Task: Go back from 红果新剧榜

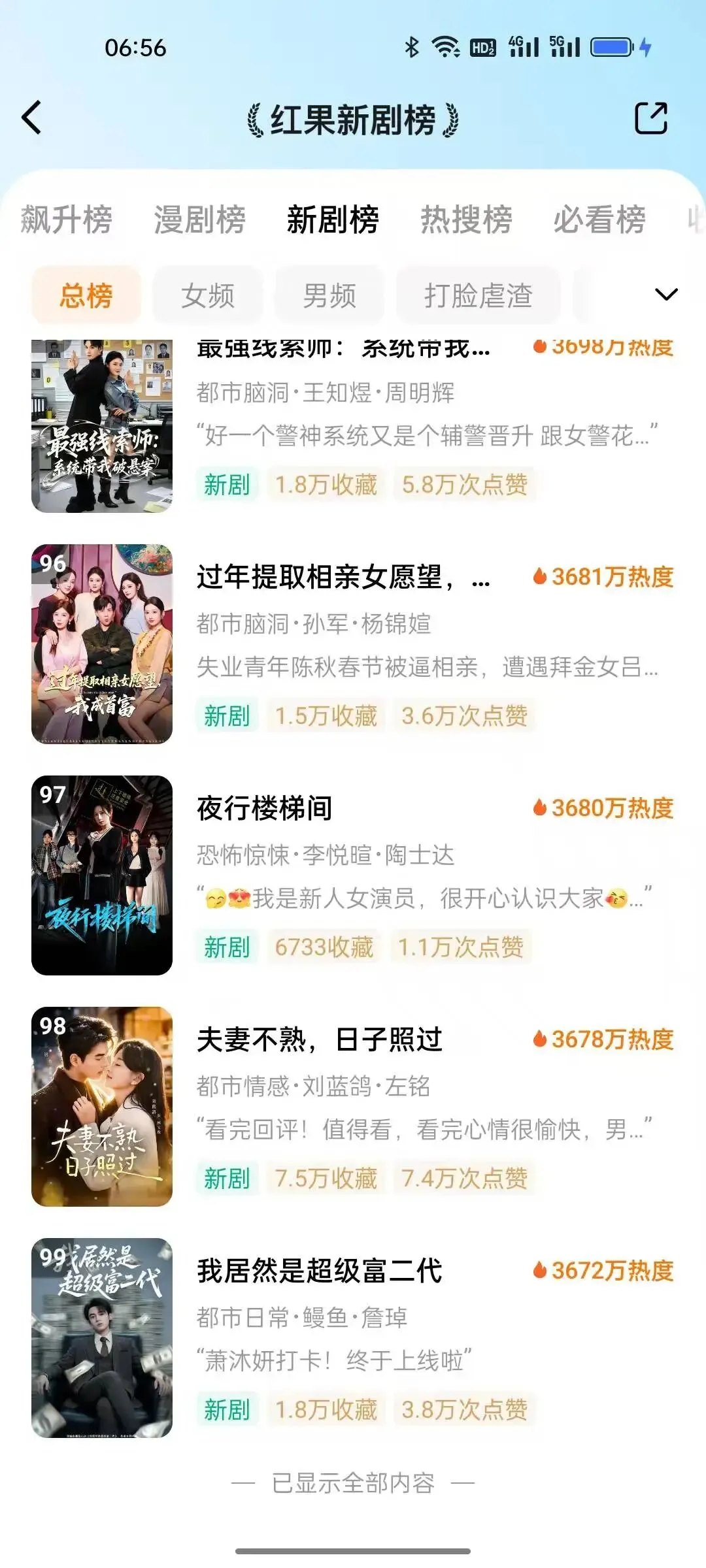Action: click(x=31, y=118)
